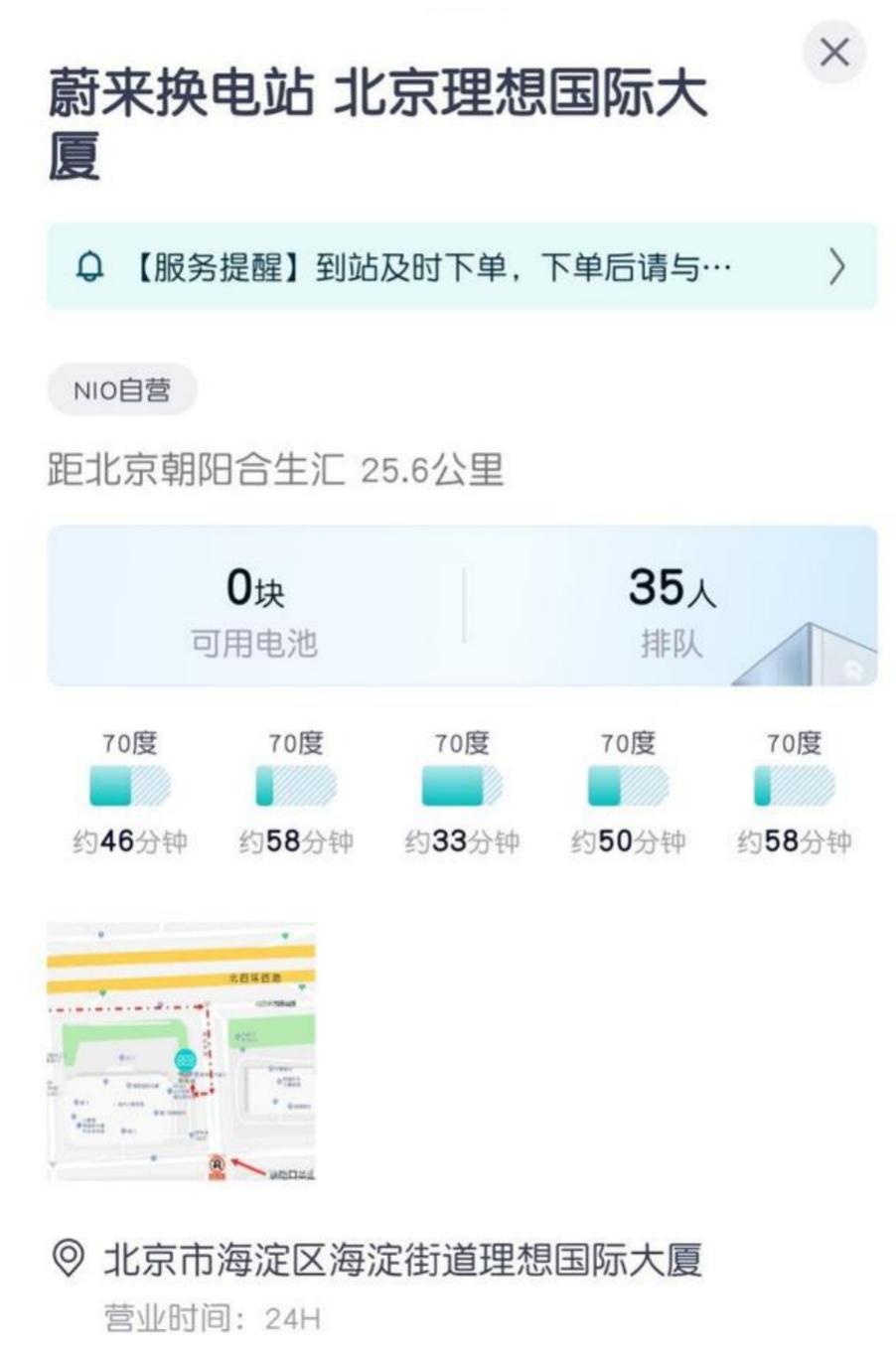The width and height of the screenshot is (896, 1361).
Task: Open the station map thumbnail
Action: coord(182,1051)
